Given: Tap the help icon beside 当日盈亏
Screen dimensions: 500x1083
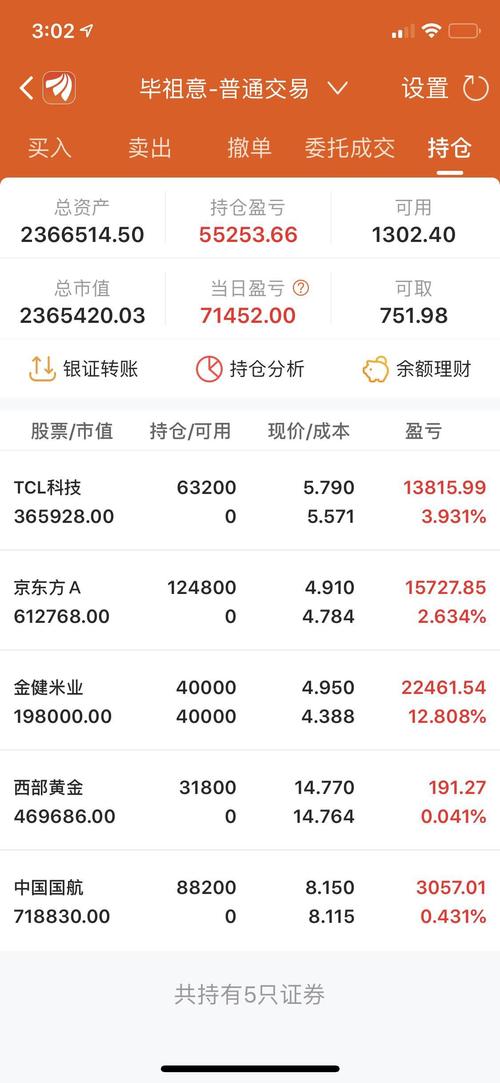Looking at the screenshot, I should point(300,288).
